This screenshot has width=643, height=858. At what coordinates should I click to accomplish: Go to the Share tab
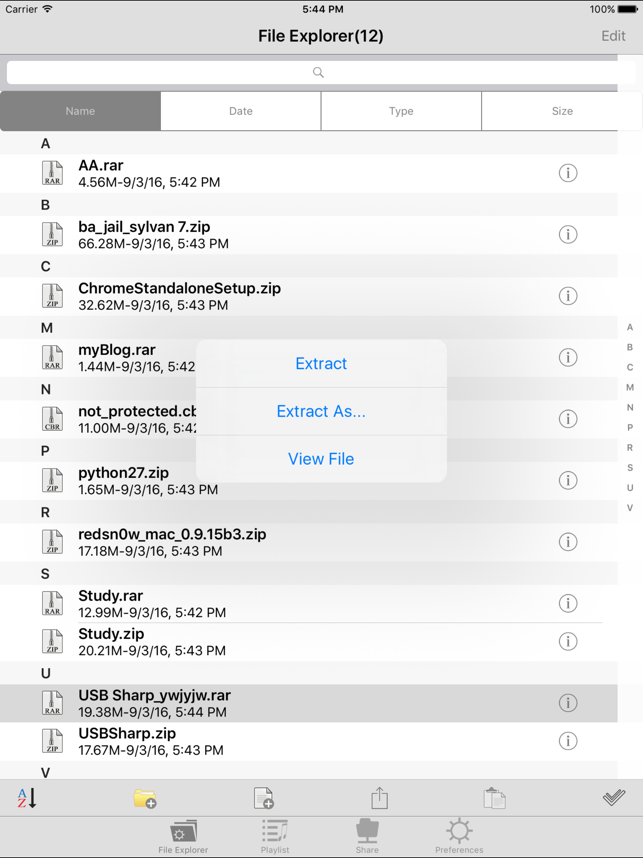[x=367, y=836]
